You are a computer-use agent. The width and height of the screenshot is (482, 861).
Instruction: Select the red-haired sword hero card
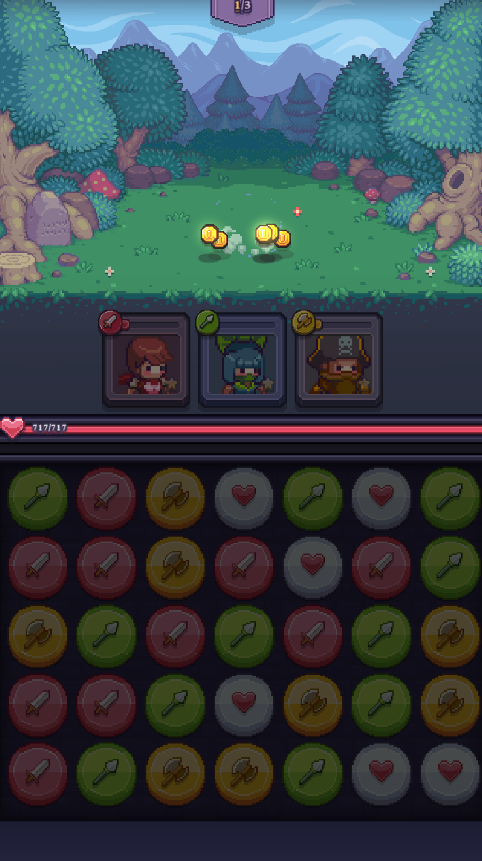point(146,360)
